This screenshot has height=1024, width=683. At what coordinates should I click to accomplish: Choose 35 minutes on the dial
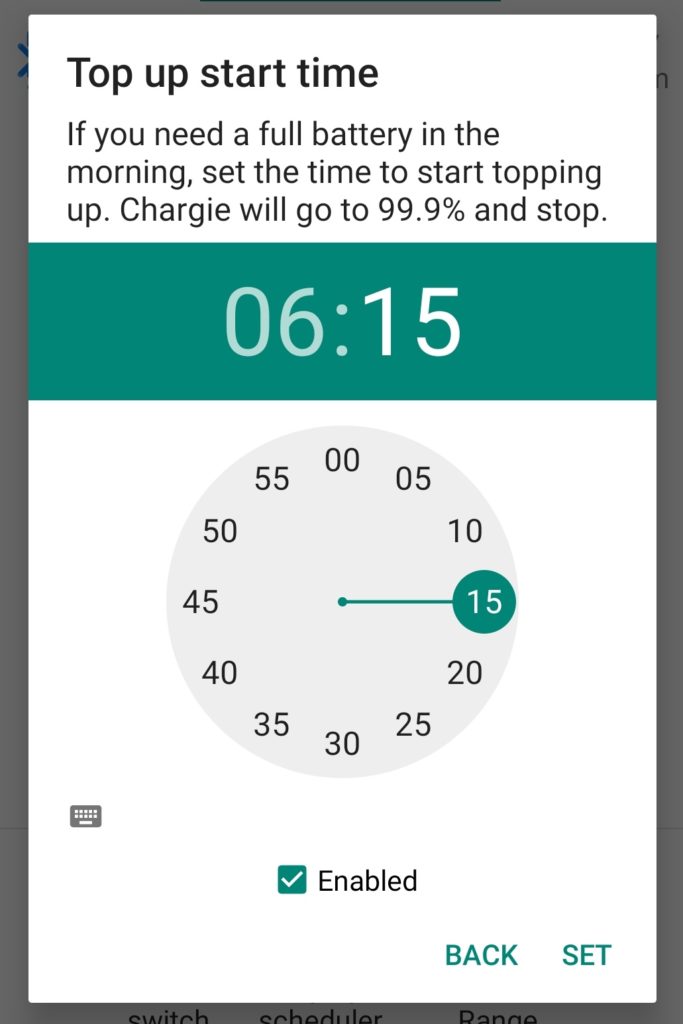click(x=271, y=724)
